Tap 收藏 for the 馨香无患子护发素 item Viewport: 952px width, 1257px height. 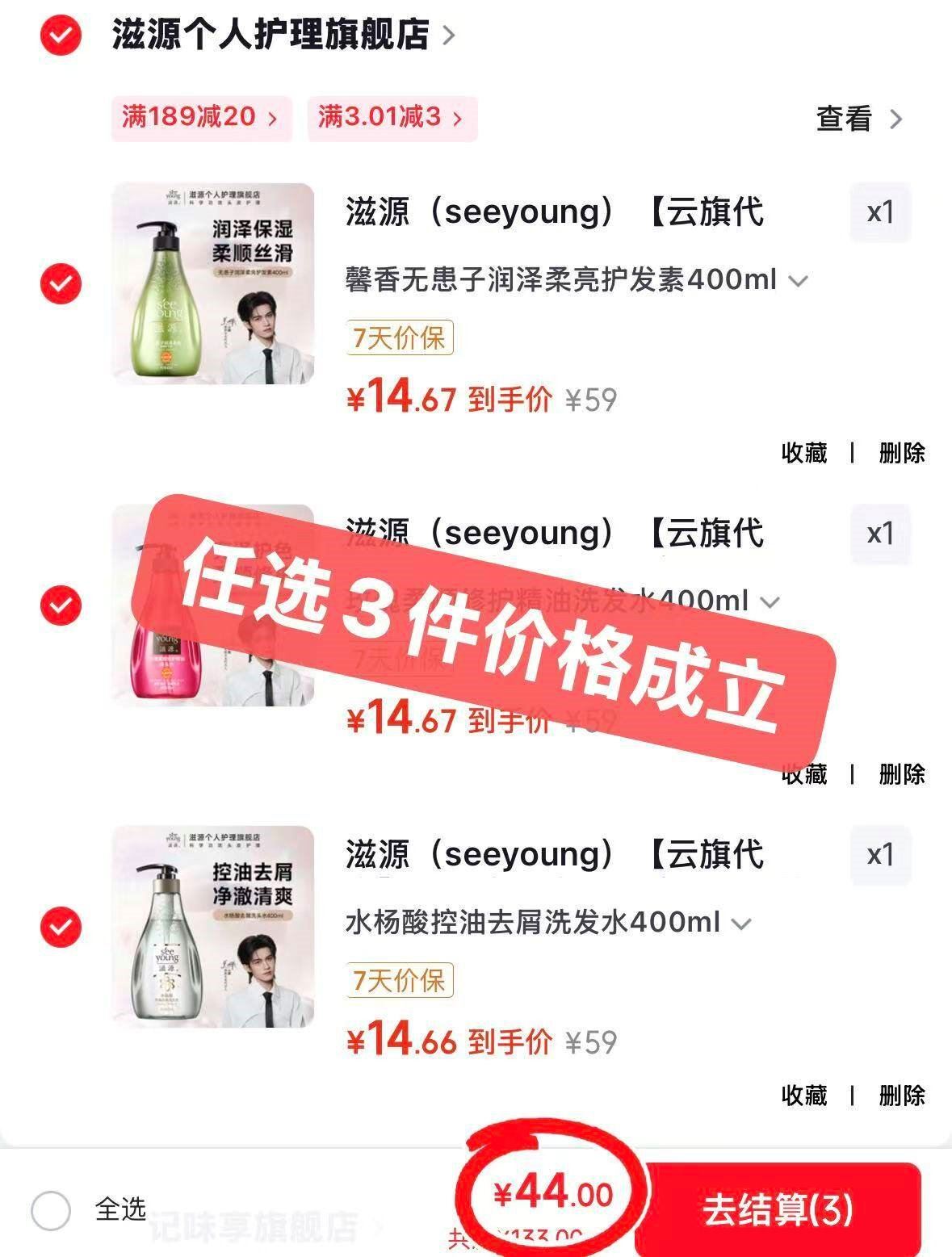point(804,453)
